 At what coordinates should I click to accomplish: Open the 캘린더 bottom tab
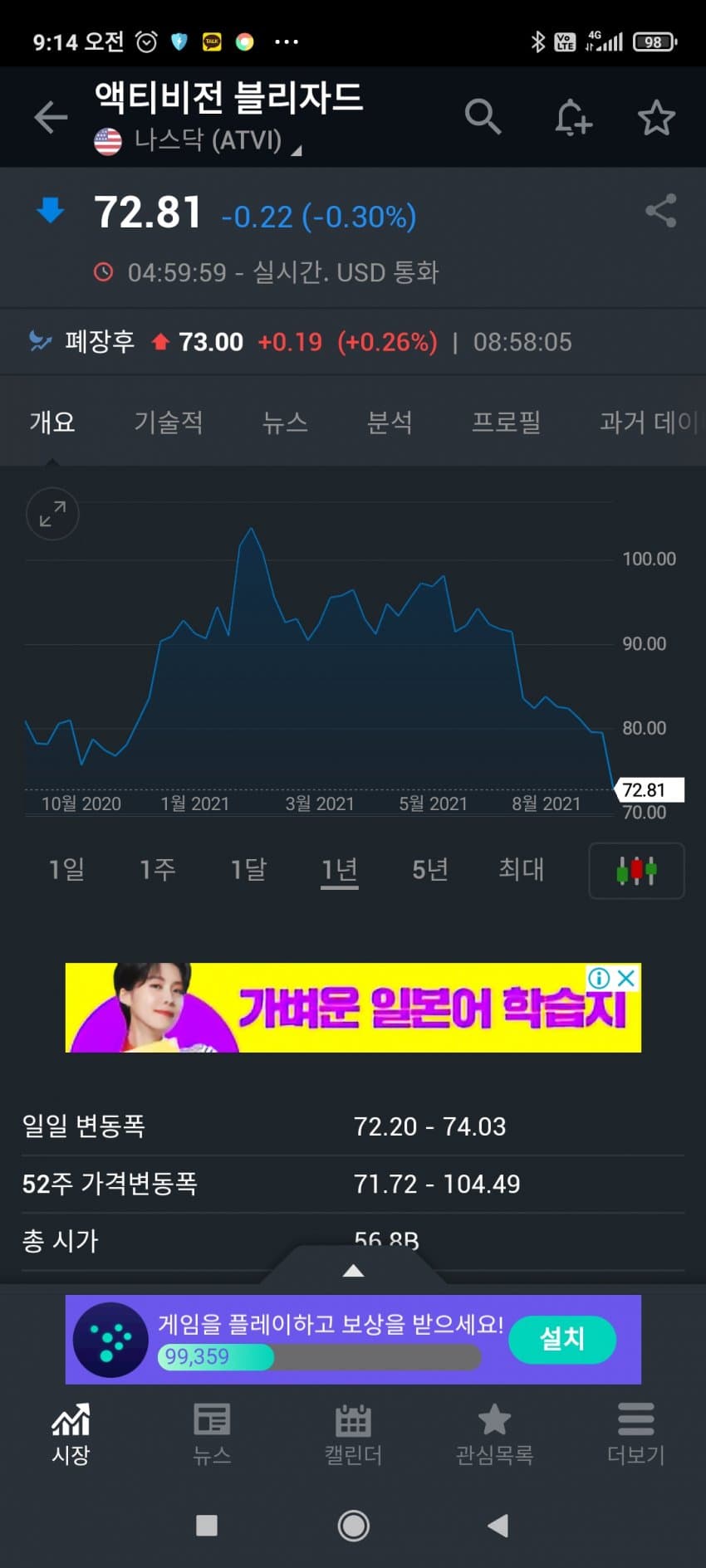(x=353, y=1434)
